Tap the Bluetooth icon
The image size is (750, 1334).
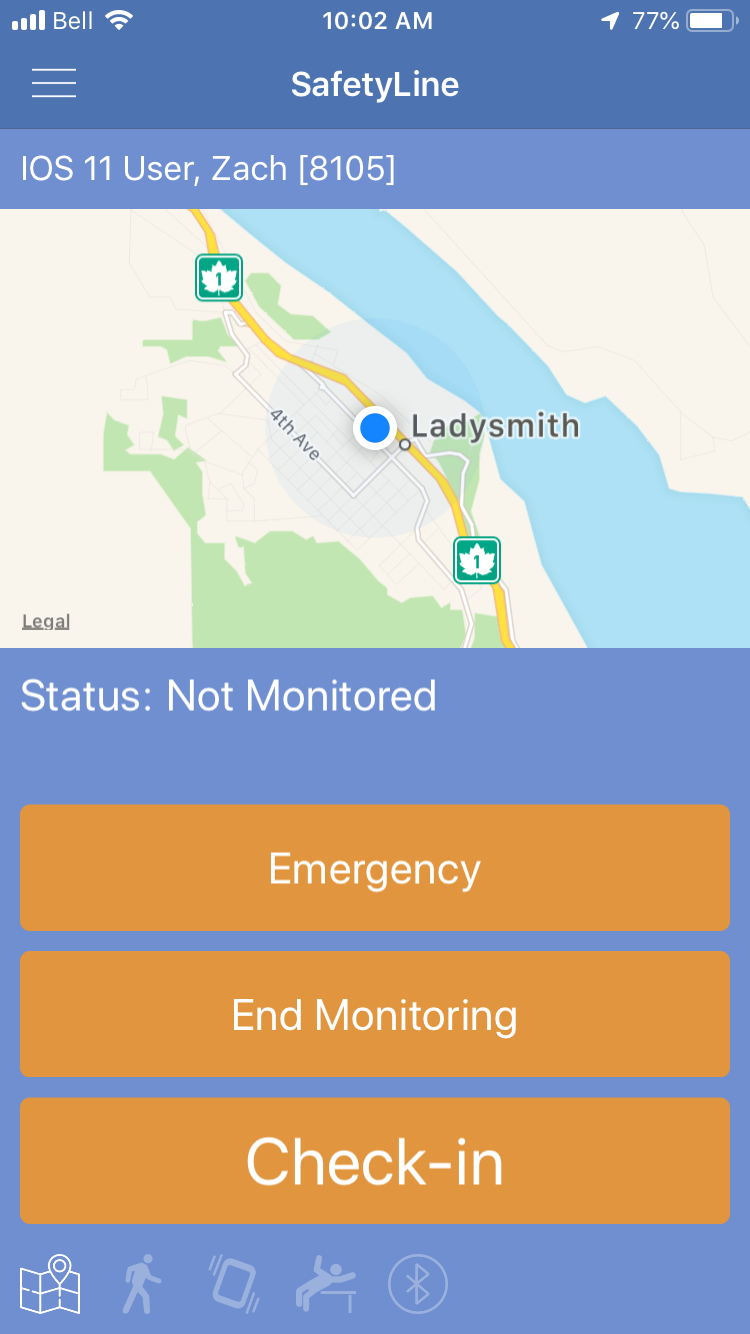pyautogui.click(x=418, y=1284)
